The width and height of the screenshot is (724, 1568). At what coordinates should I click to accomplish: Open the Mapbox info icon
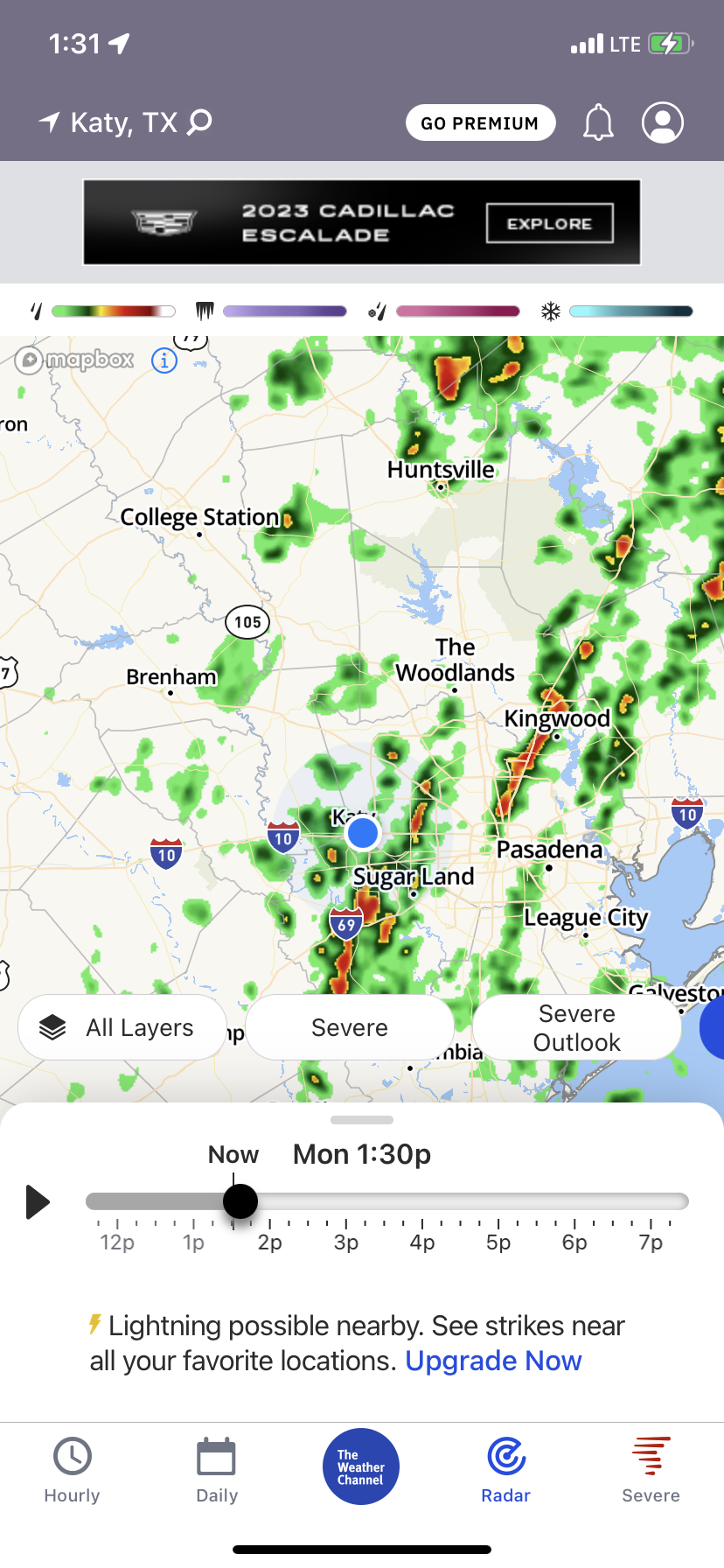(x=164, y=360)
